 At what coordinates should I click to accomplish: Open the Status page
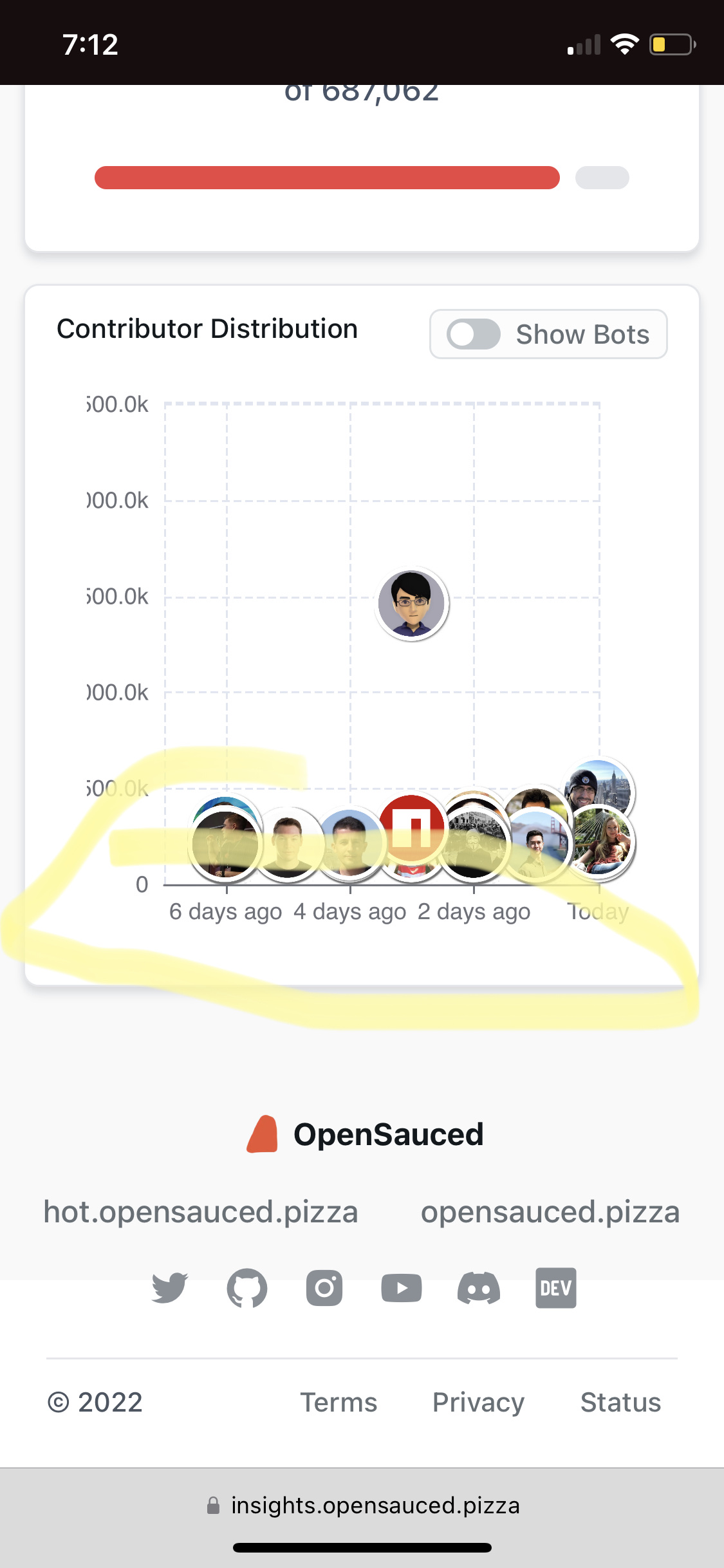click(x=620, y=1401)
